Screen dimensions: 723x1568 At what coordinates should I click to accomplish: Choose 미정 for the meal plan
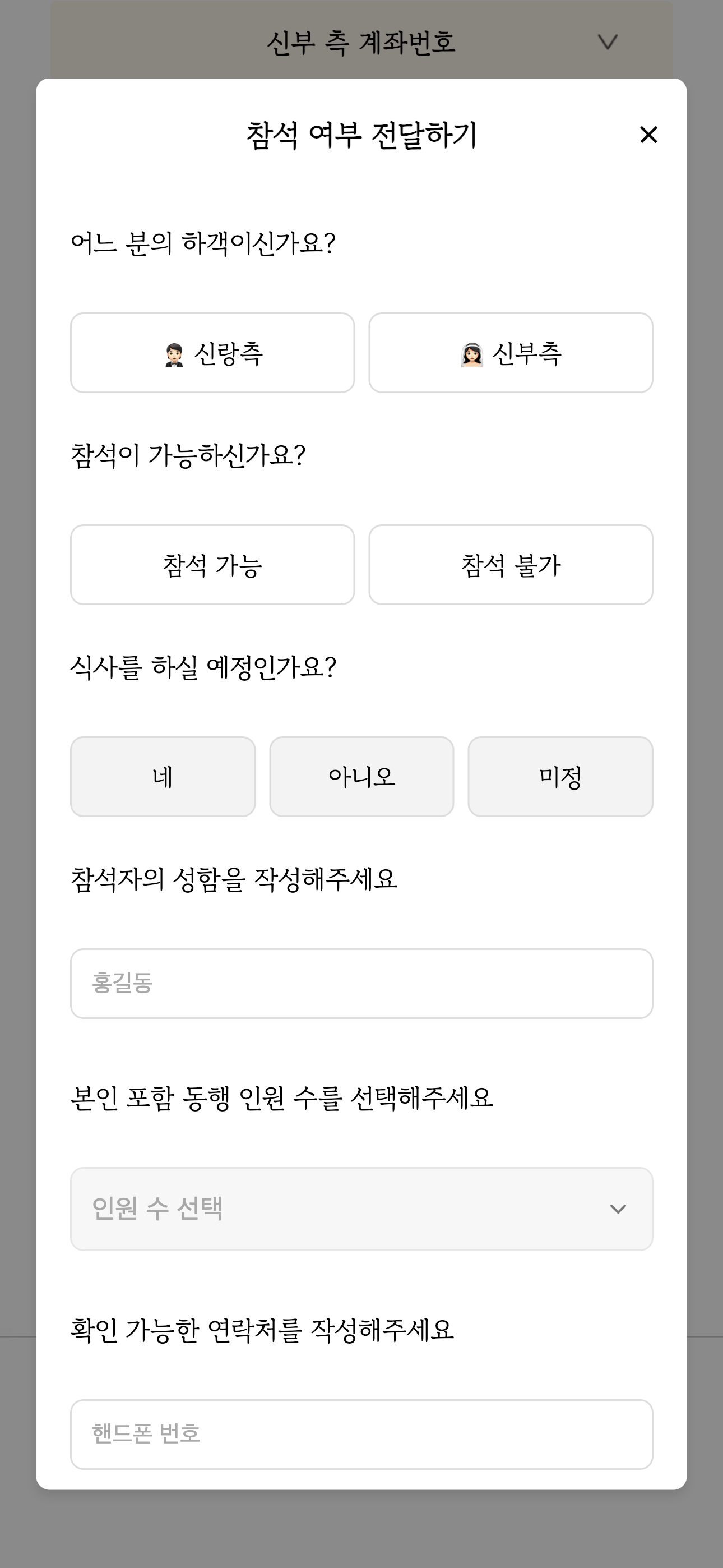560,777
